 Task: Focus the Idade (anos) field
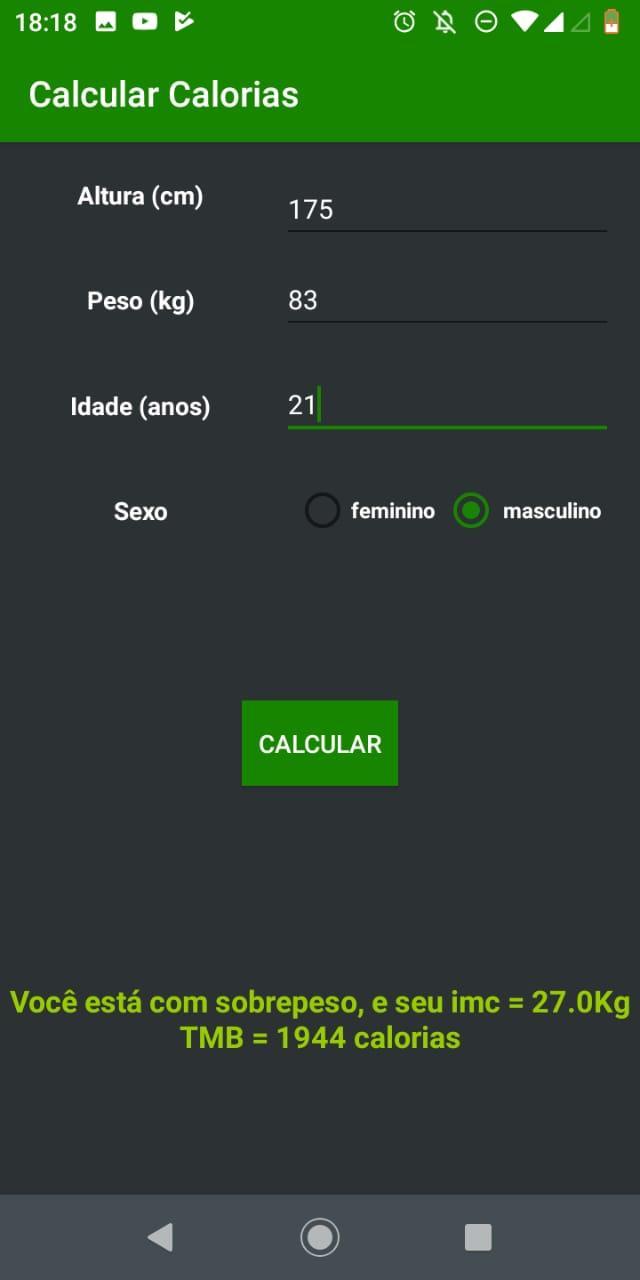coord(446,406)
